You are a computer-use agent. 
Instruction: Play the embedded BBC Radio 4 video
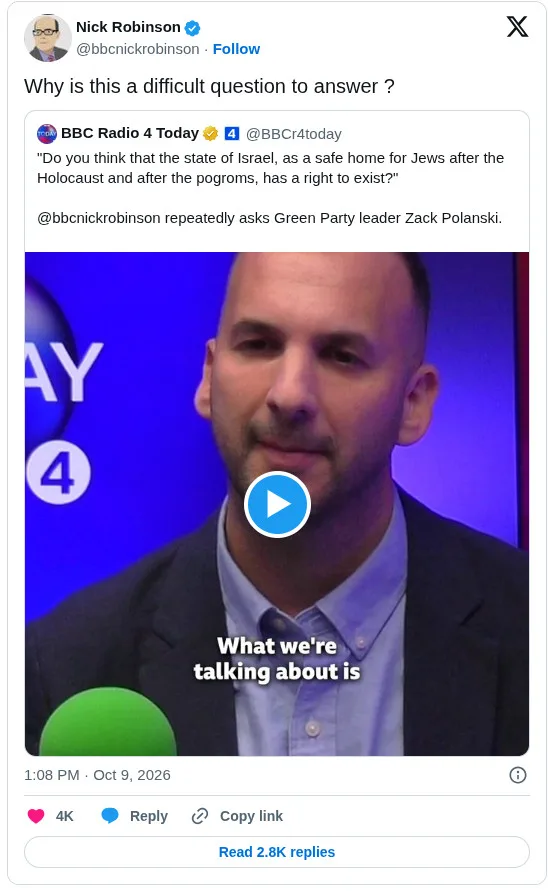pos(277,504)
